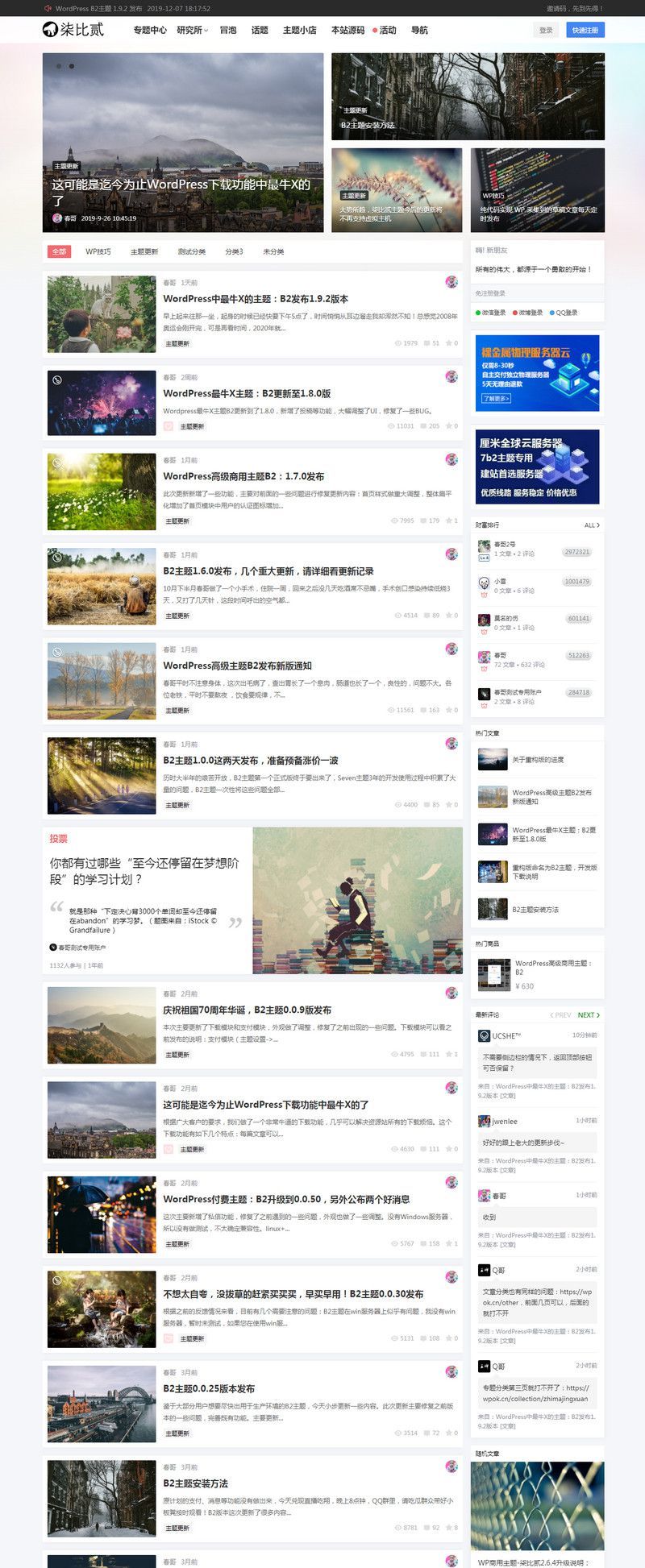The width and height of the screenshot is (645, 1568).
Task: Open the 裸金属物理服务器云 ad banner
Action: tap(537, 373)
